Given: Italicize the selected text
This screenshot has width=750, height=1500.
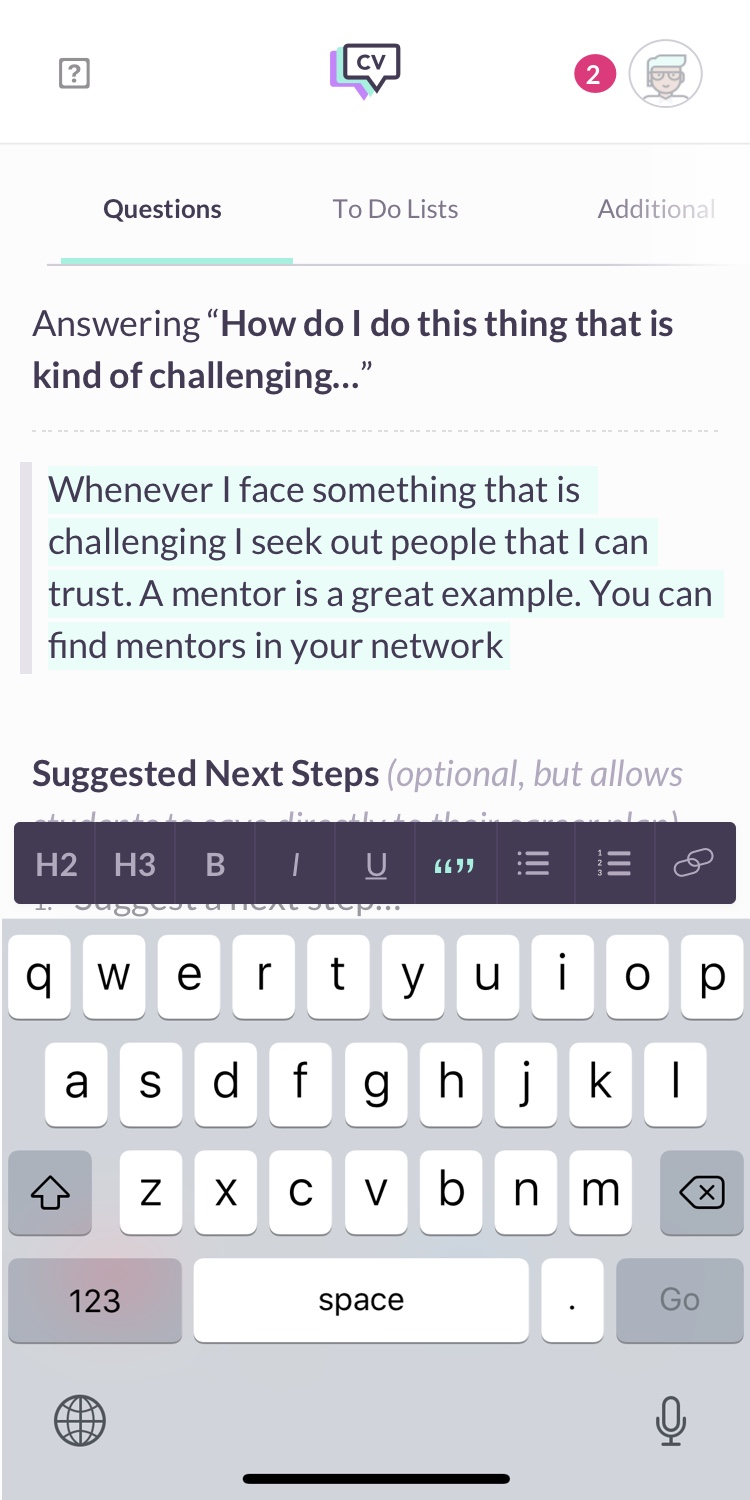Looking at the screenshot, I should [295, 864].
